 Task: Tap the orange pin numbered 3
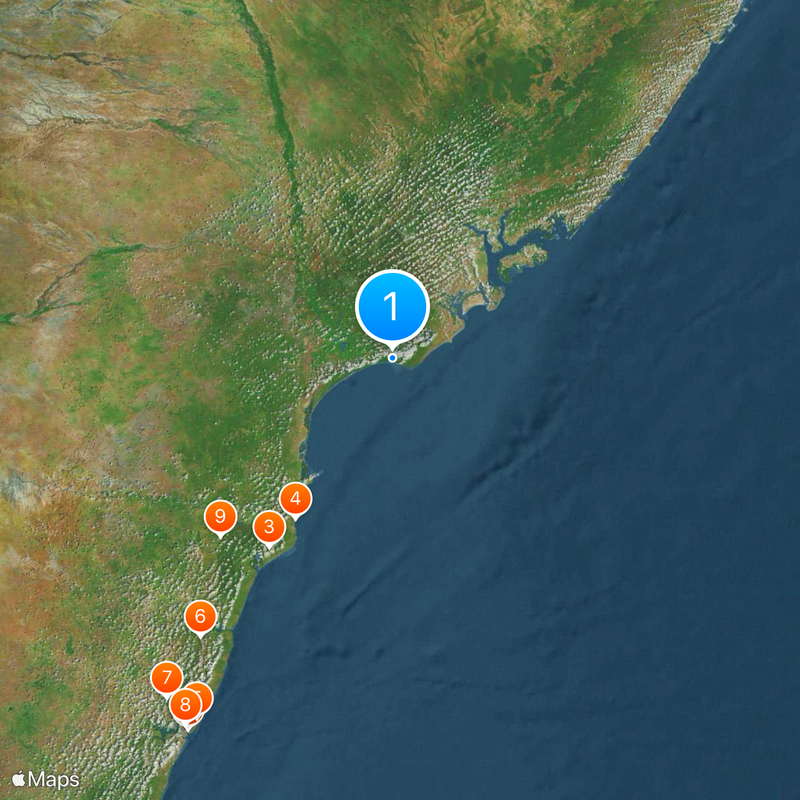pos(269,526)
